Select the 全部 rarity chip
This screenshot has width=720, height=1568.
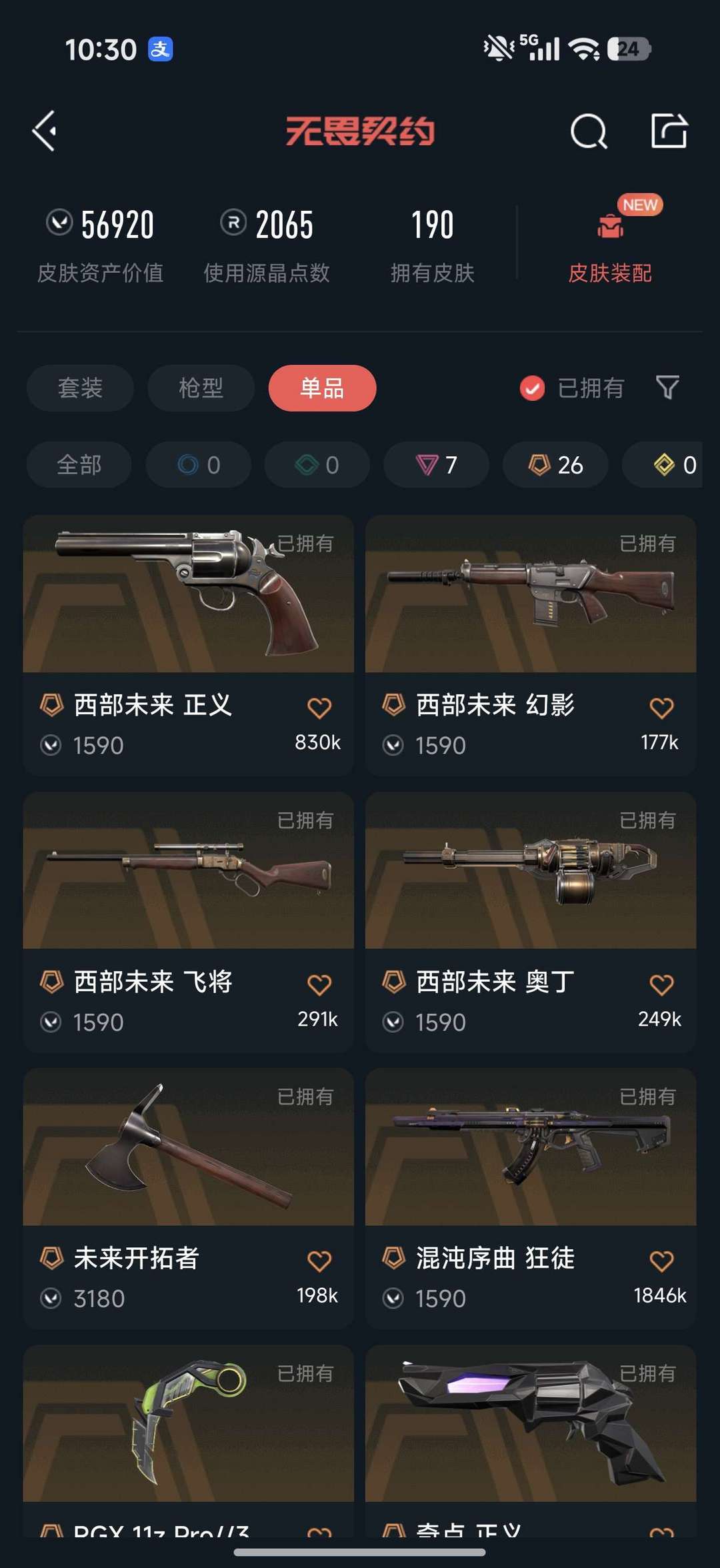tap(79, 465)
